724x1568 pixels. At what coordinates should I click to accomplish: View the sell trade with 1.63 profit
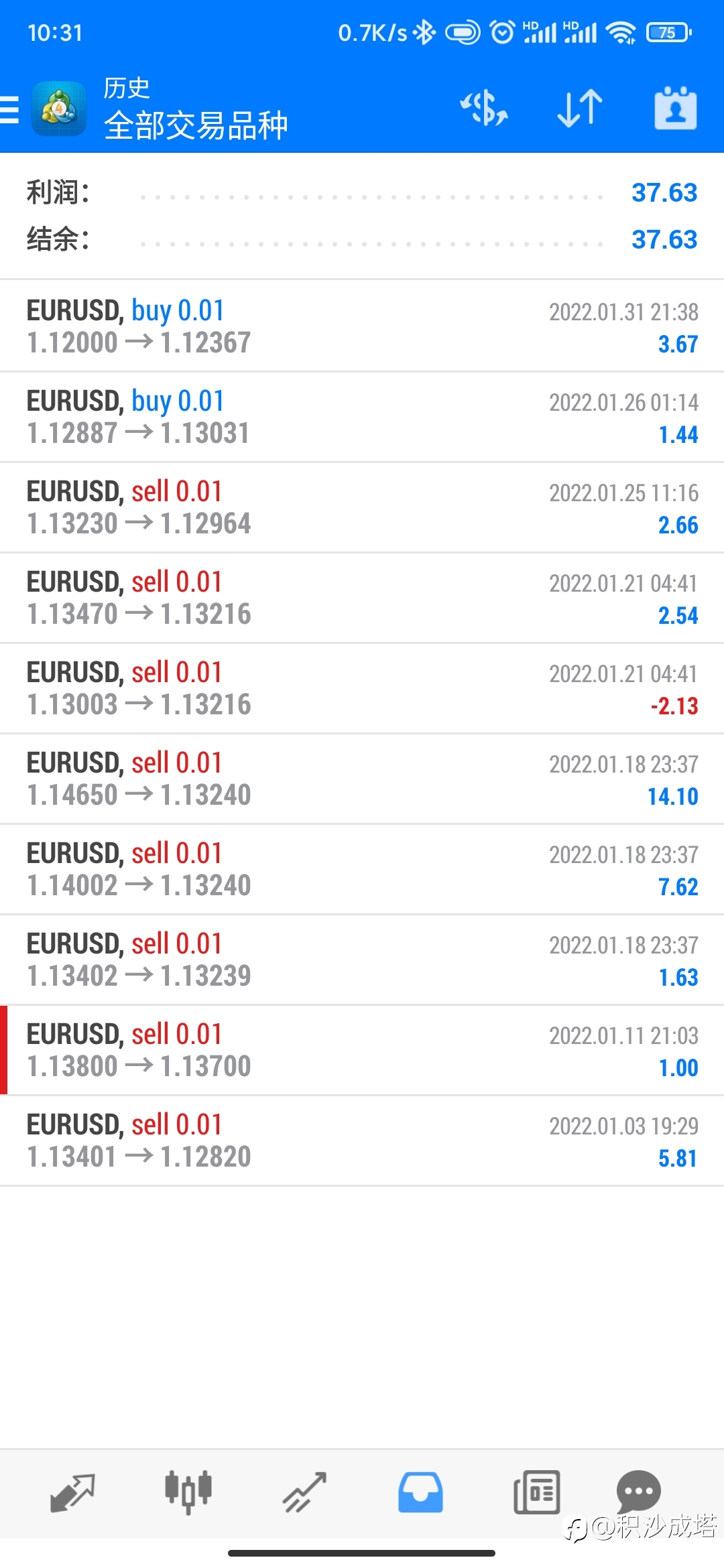(x=362, y=960)
